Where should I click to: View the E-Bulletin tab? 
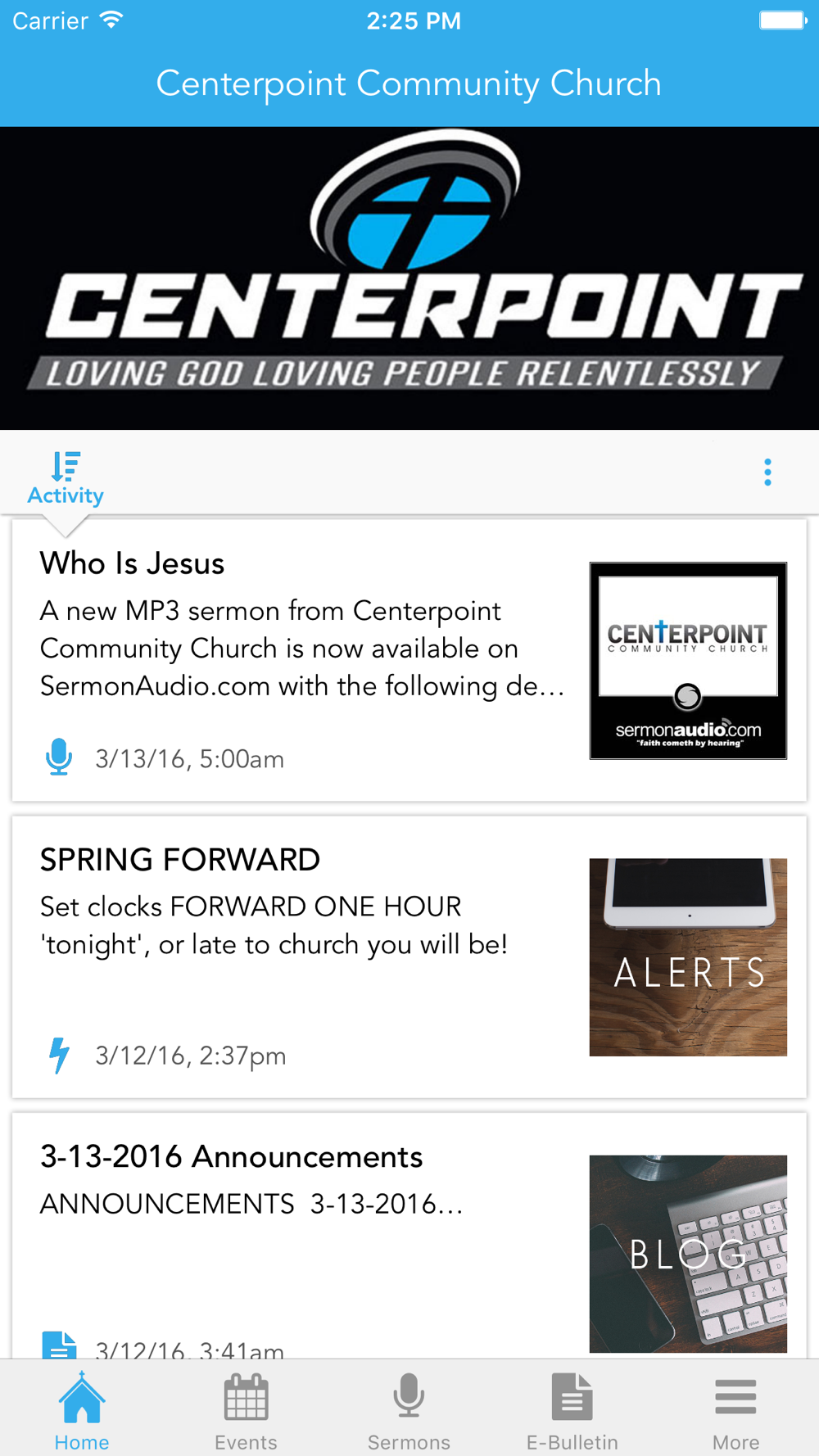pos(572,1410)
